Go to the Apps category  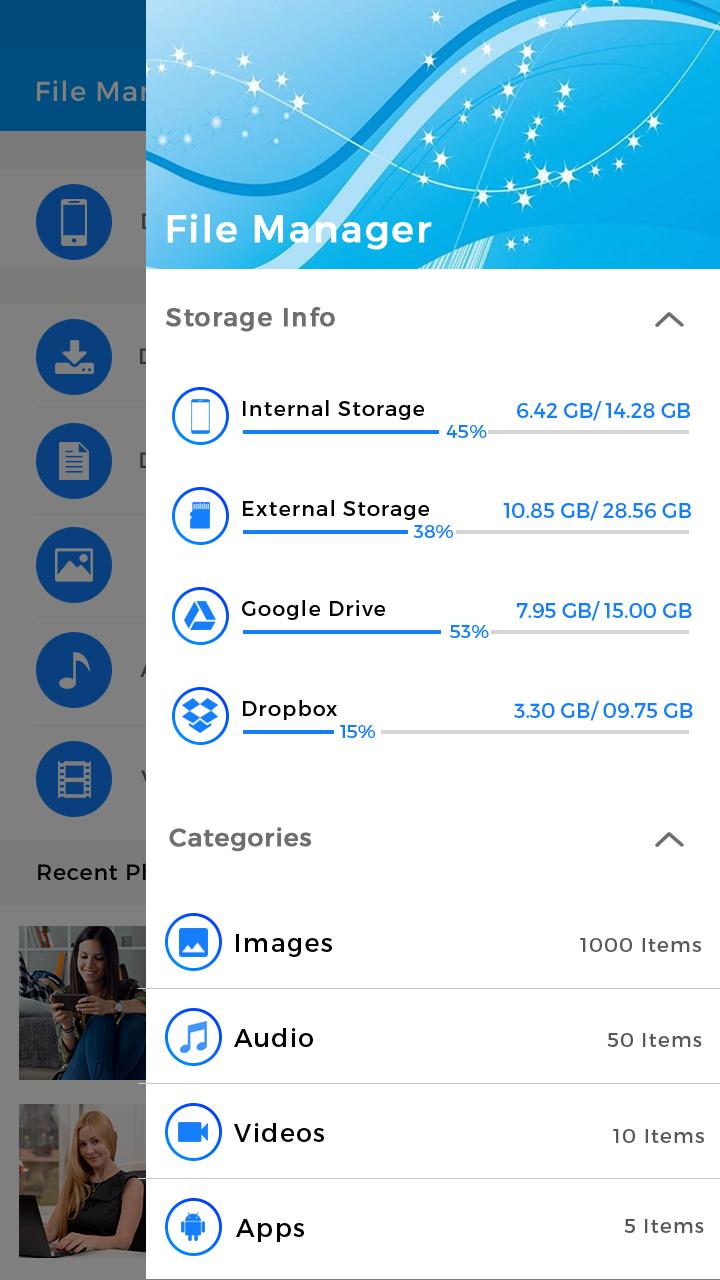point(432,1228)
